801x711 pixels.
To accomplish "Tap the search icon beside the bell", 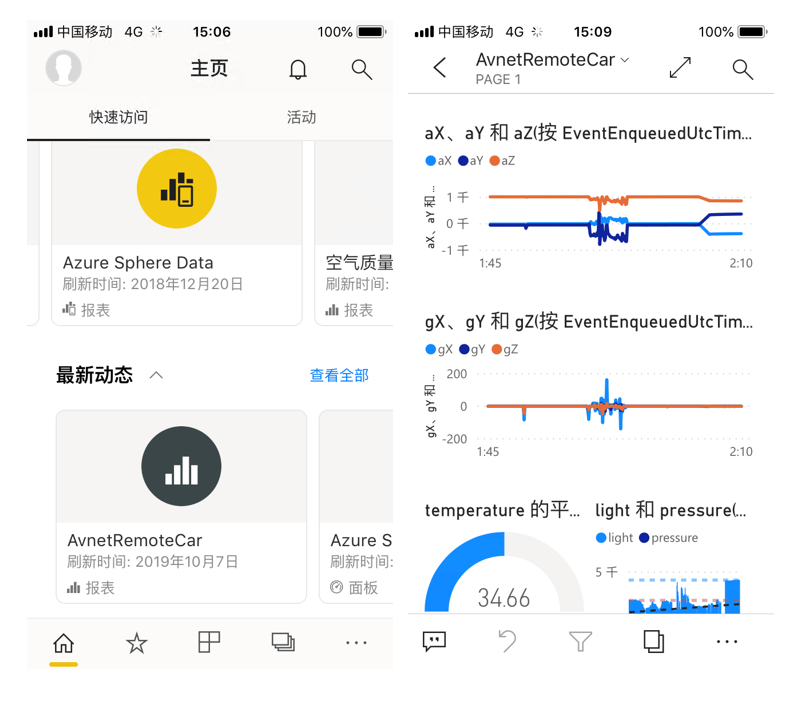I will pyautogui.click(x=361, y=69).
